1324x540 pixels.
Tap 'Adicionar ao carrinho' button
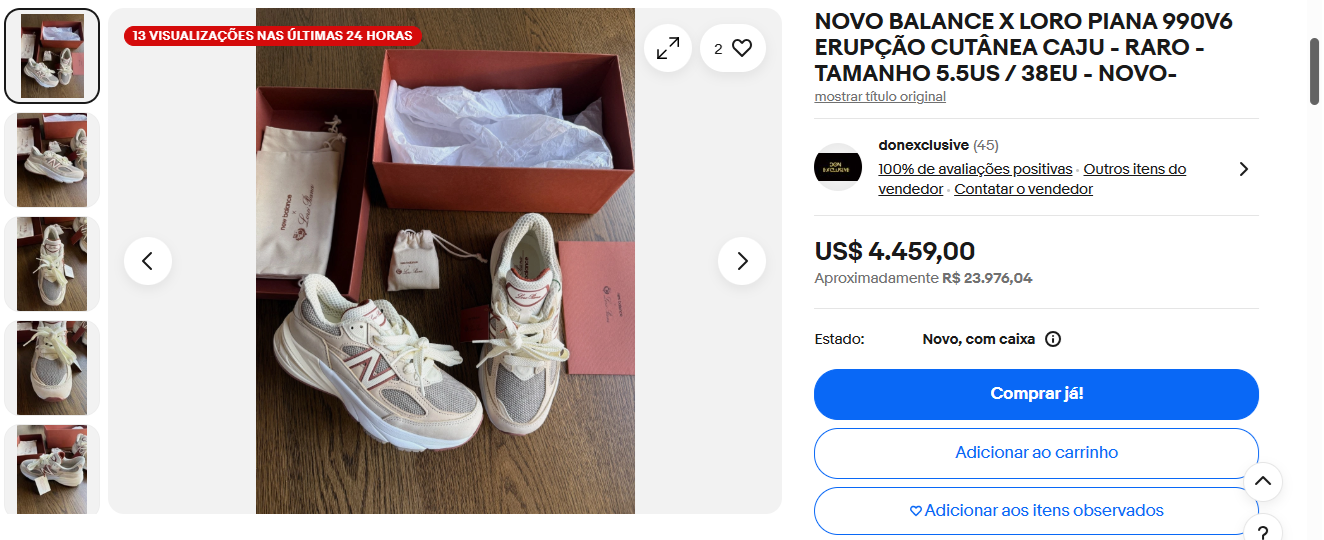[x=1036, y=453]
